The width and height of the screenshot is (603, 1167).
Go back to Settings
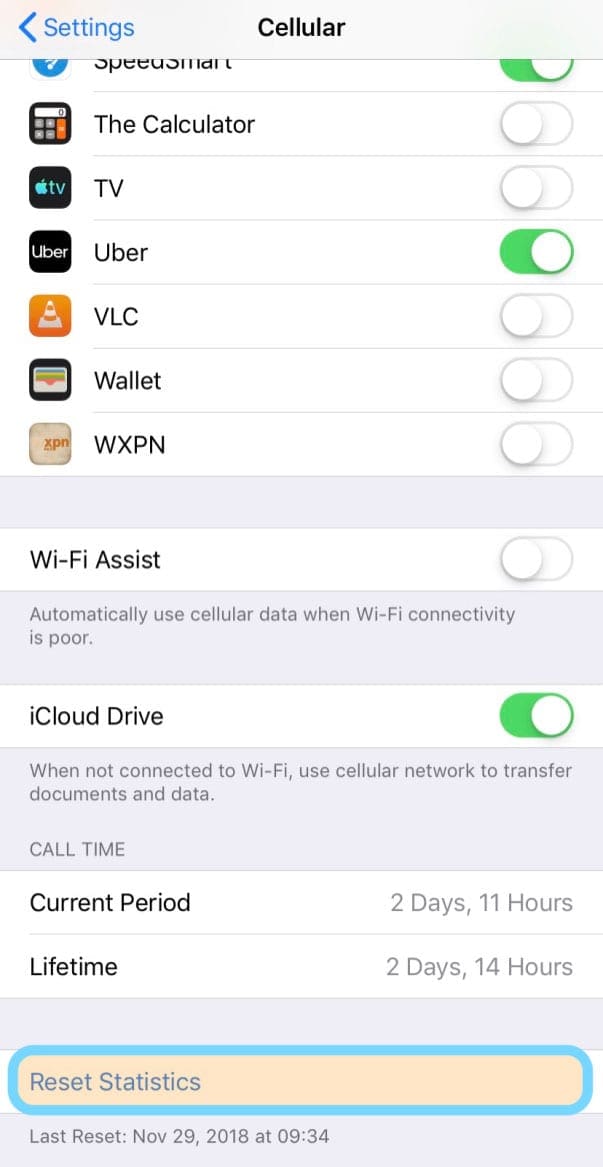point(77,27)
